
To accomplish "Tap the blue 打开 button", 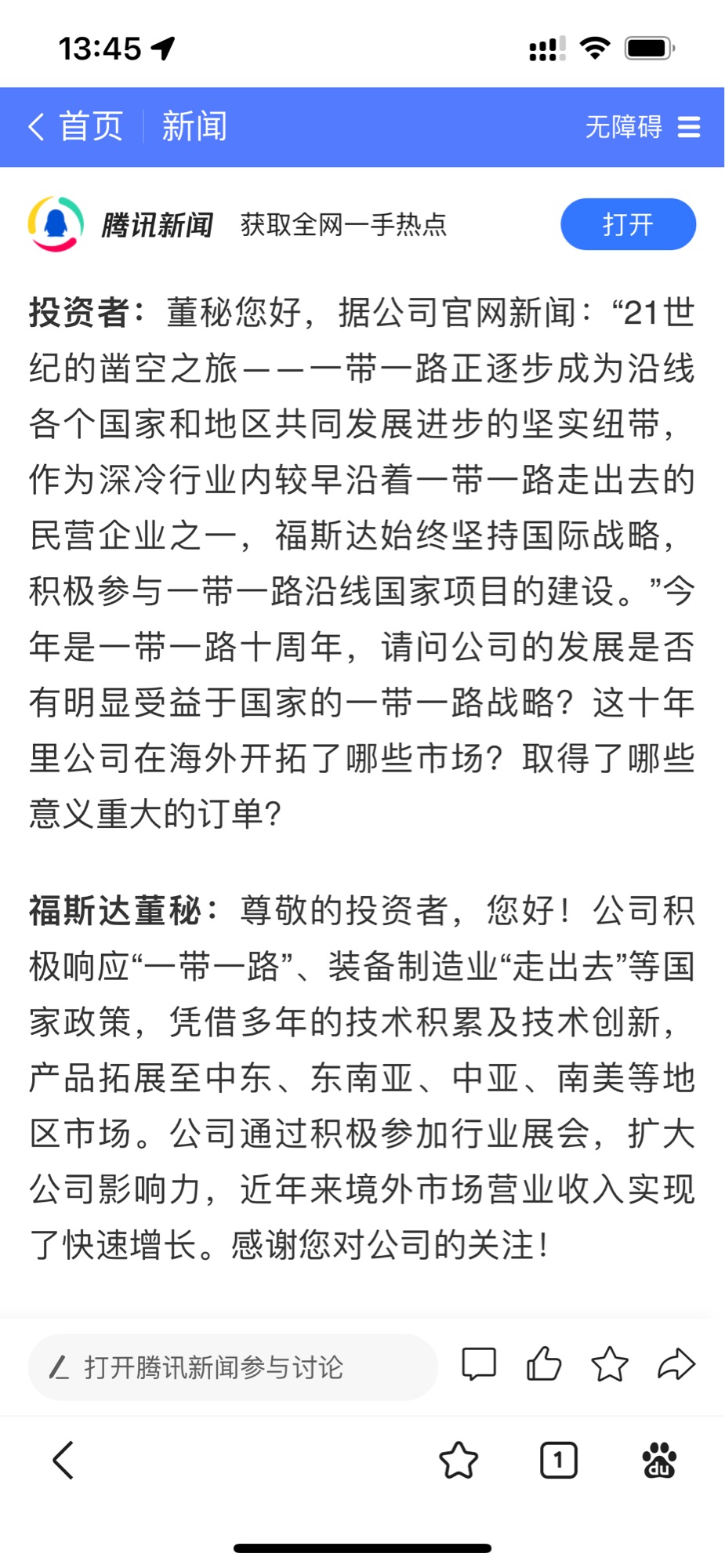I will (x=628, y=224).
